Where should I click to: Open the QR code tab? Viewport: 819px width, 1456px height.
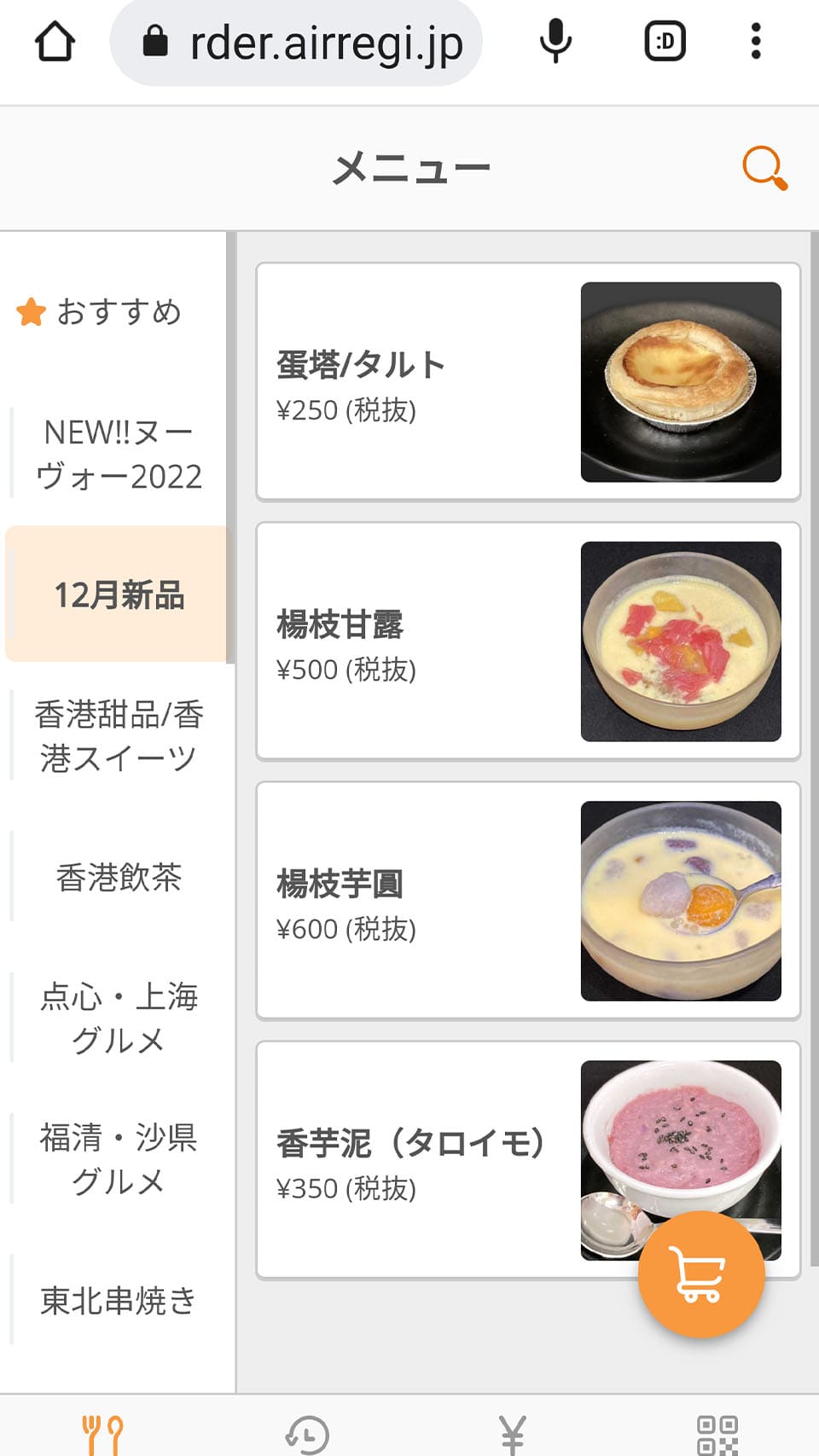(717, 1433)
